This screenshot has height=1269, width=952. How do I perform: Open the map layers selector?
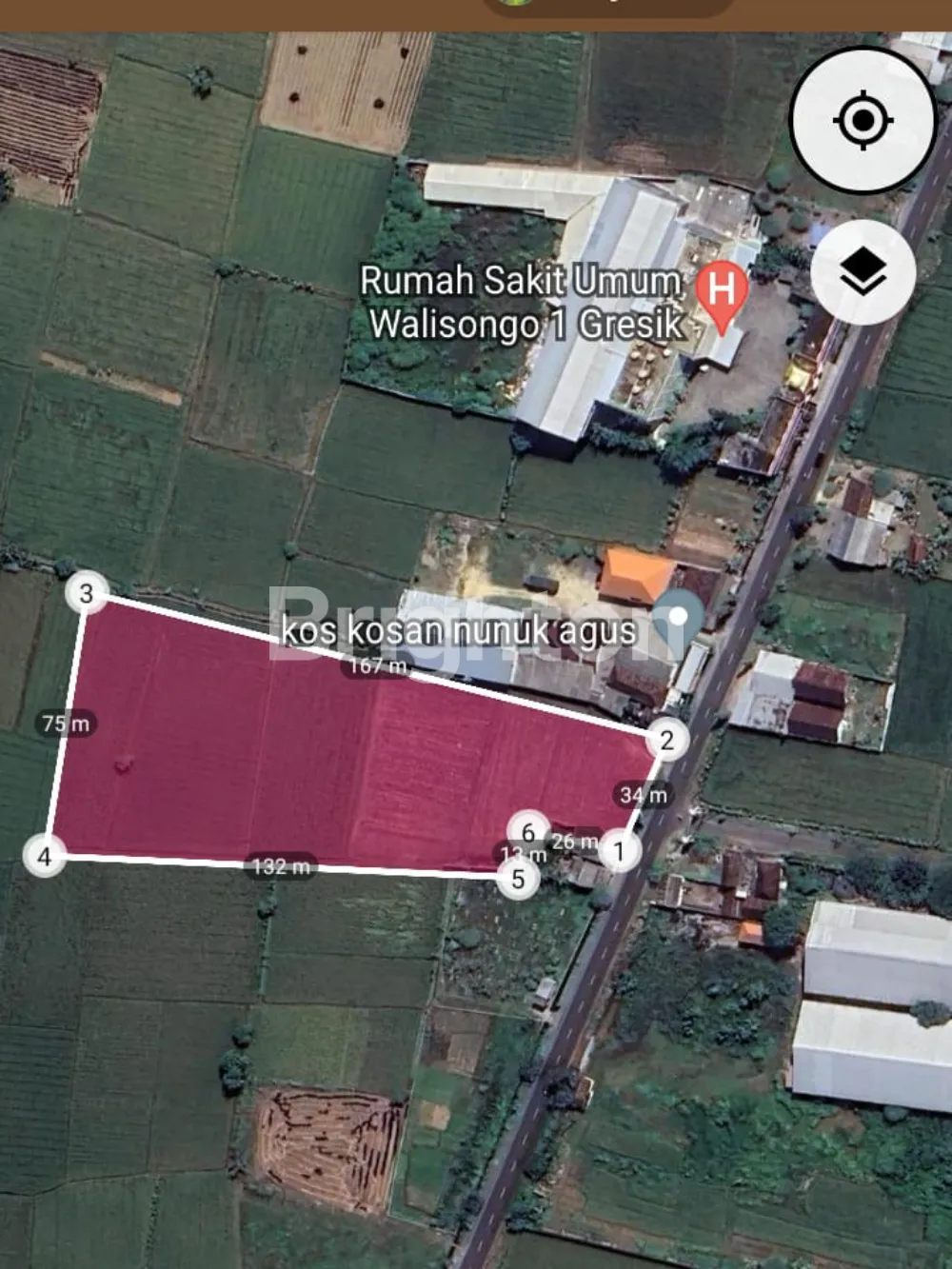tap(863, 272)
